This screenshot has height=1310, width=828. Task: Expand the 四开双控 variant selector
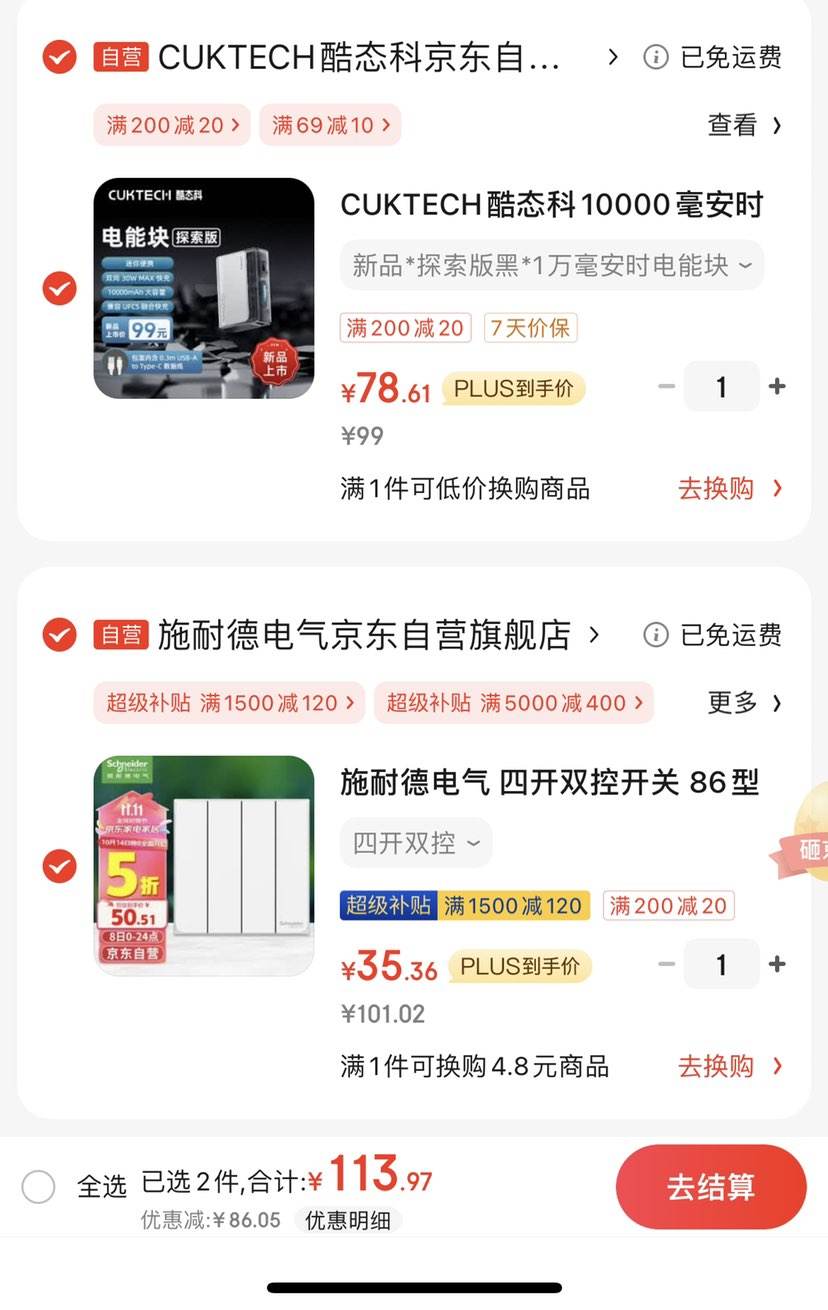coord(416,842)
